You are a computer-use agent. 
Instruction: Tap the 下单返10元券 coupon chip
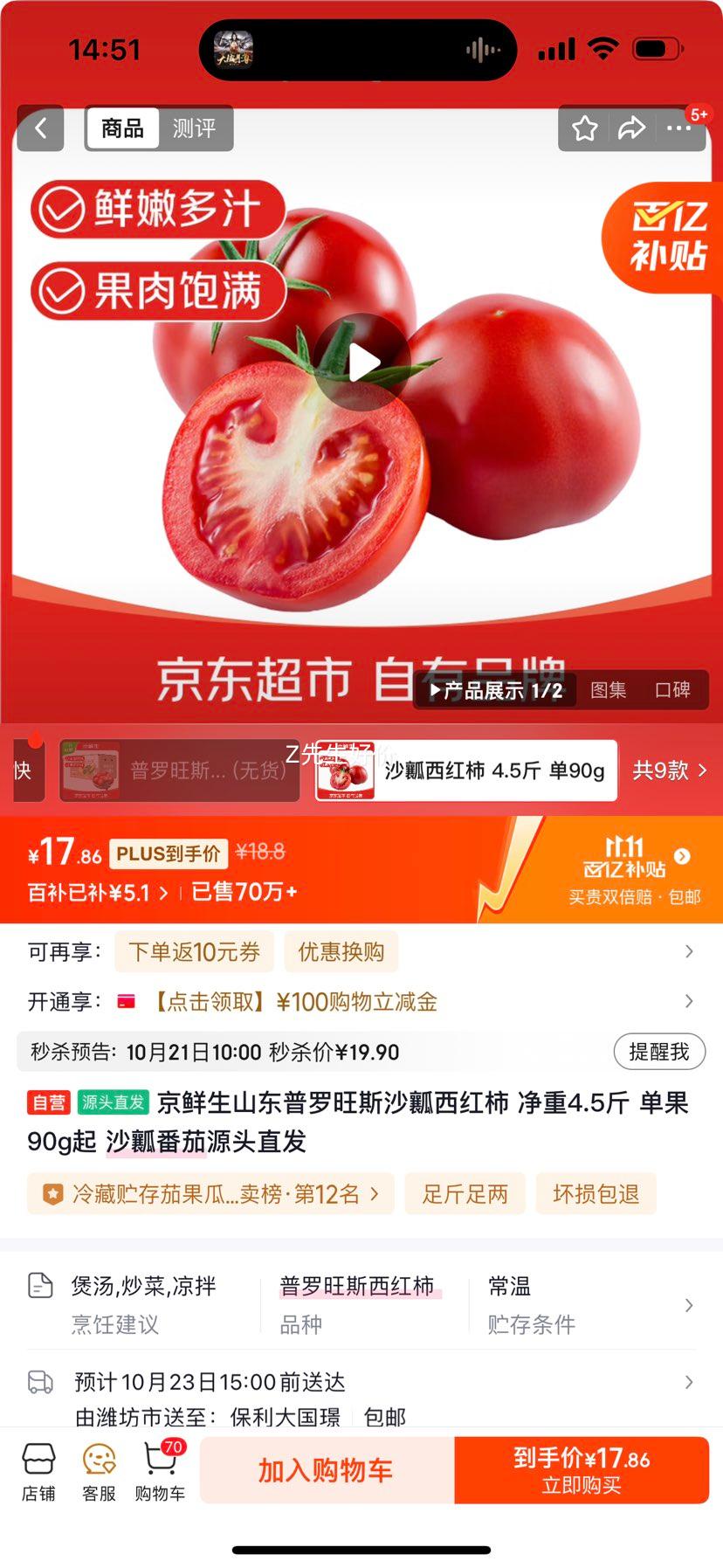(x=194, y=951)
